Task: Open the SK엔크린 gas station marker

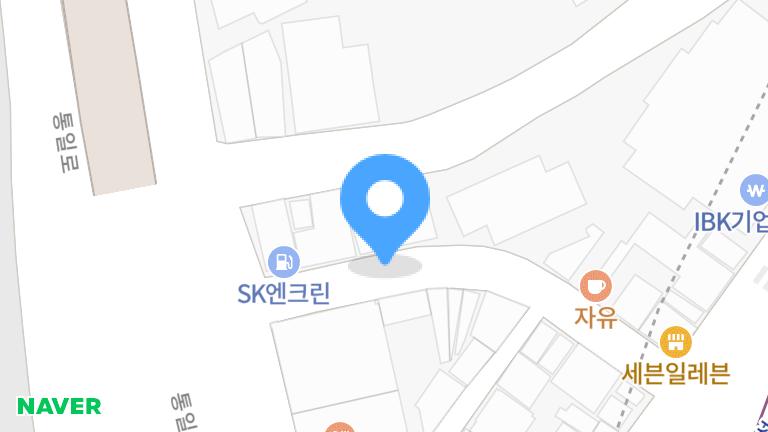Action: 284,262
